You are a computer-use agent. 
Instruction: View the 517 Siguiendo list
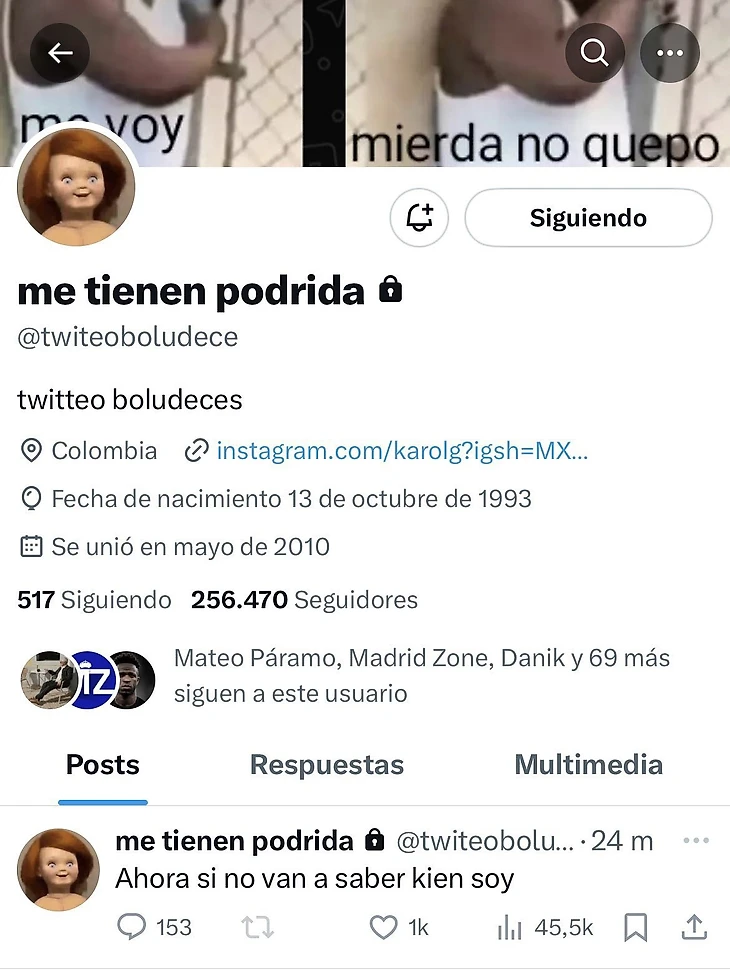tap(95, 600)
